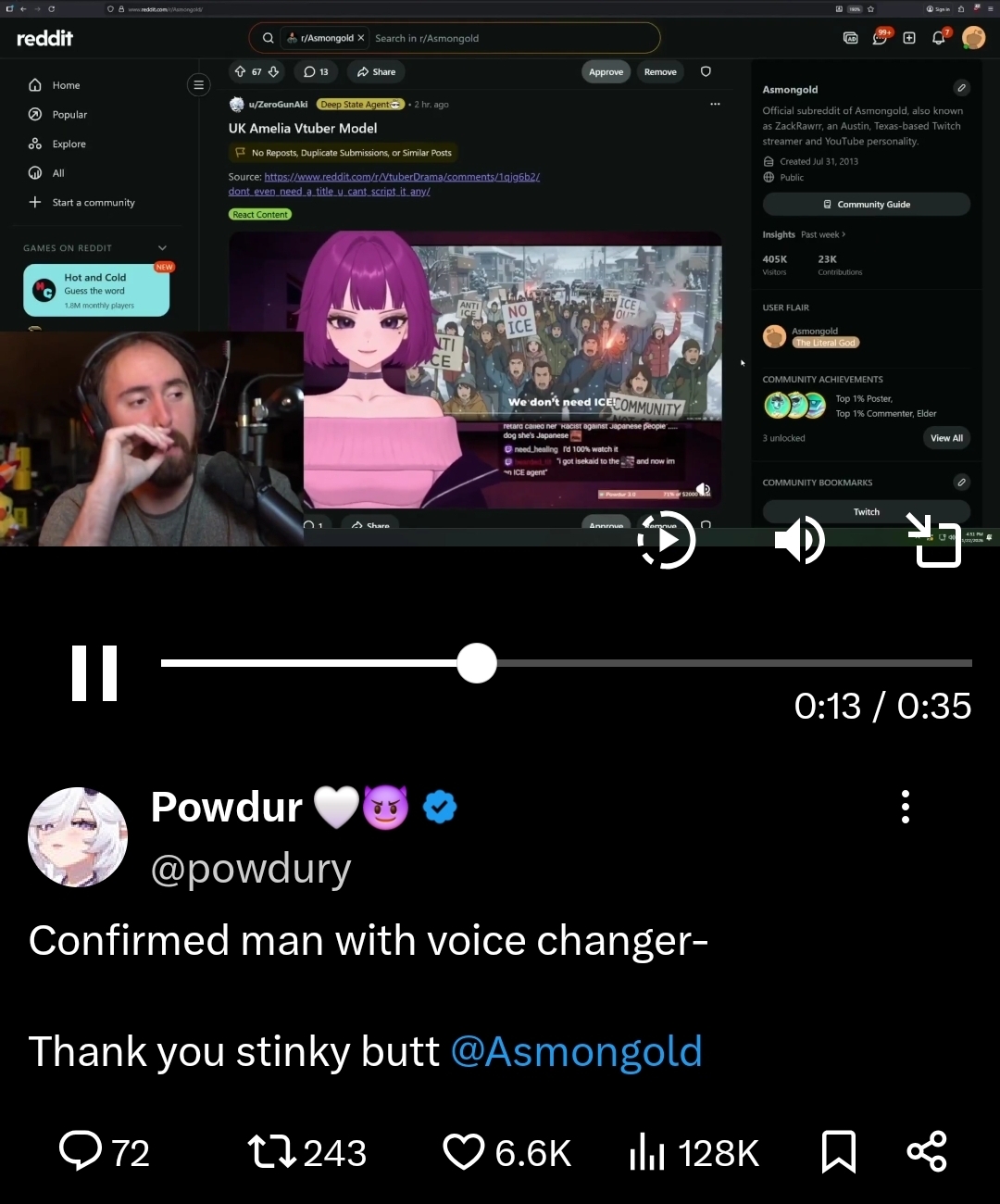The height and width of the screenshot is (1204, 1000).
Task: Minimize video to picture-in-picture
Action: tap(933, 540)
